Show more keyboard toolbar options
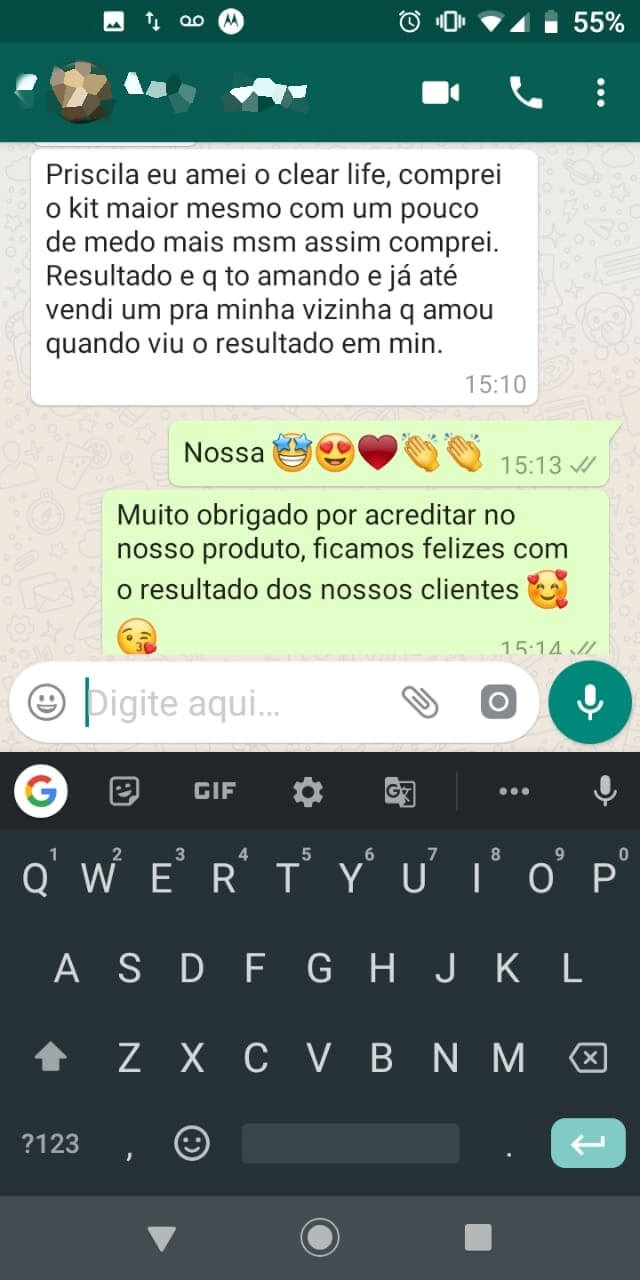 (514, 792)
